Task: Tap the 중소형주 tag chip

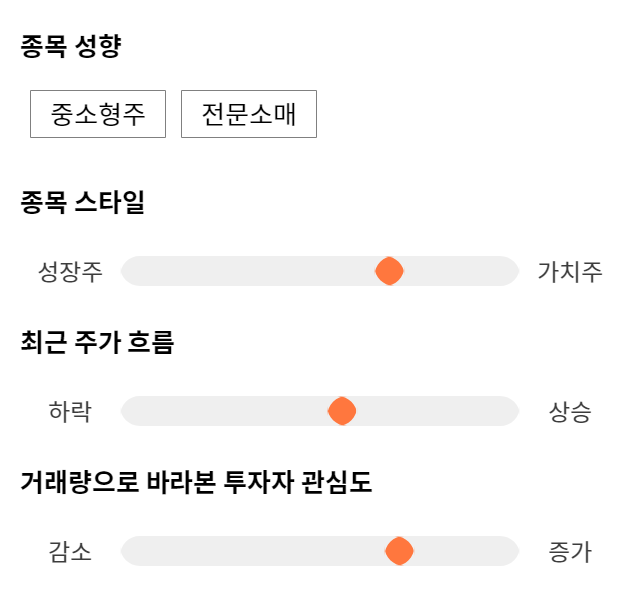Action: 98,114
